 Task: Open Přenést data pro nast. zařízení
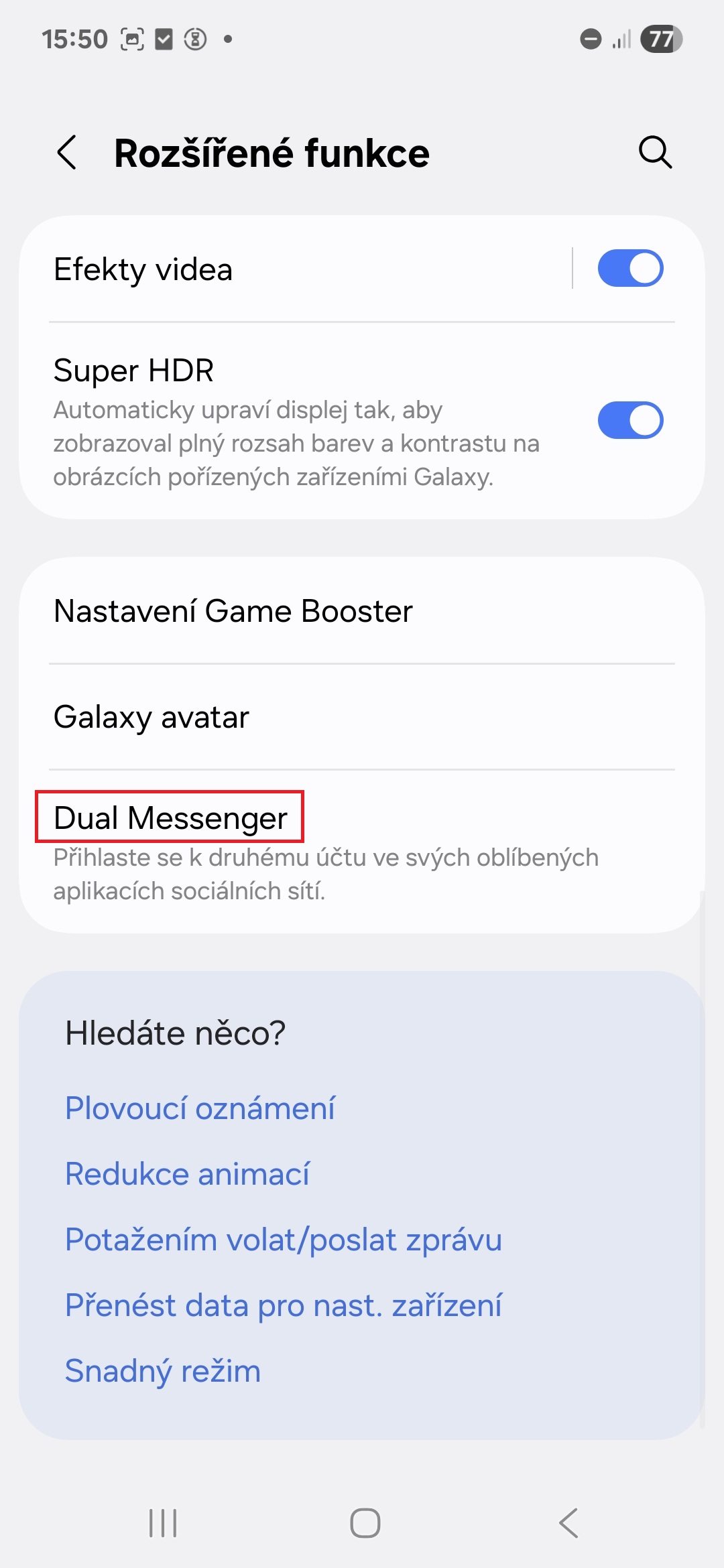pos(283,1305)
